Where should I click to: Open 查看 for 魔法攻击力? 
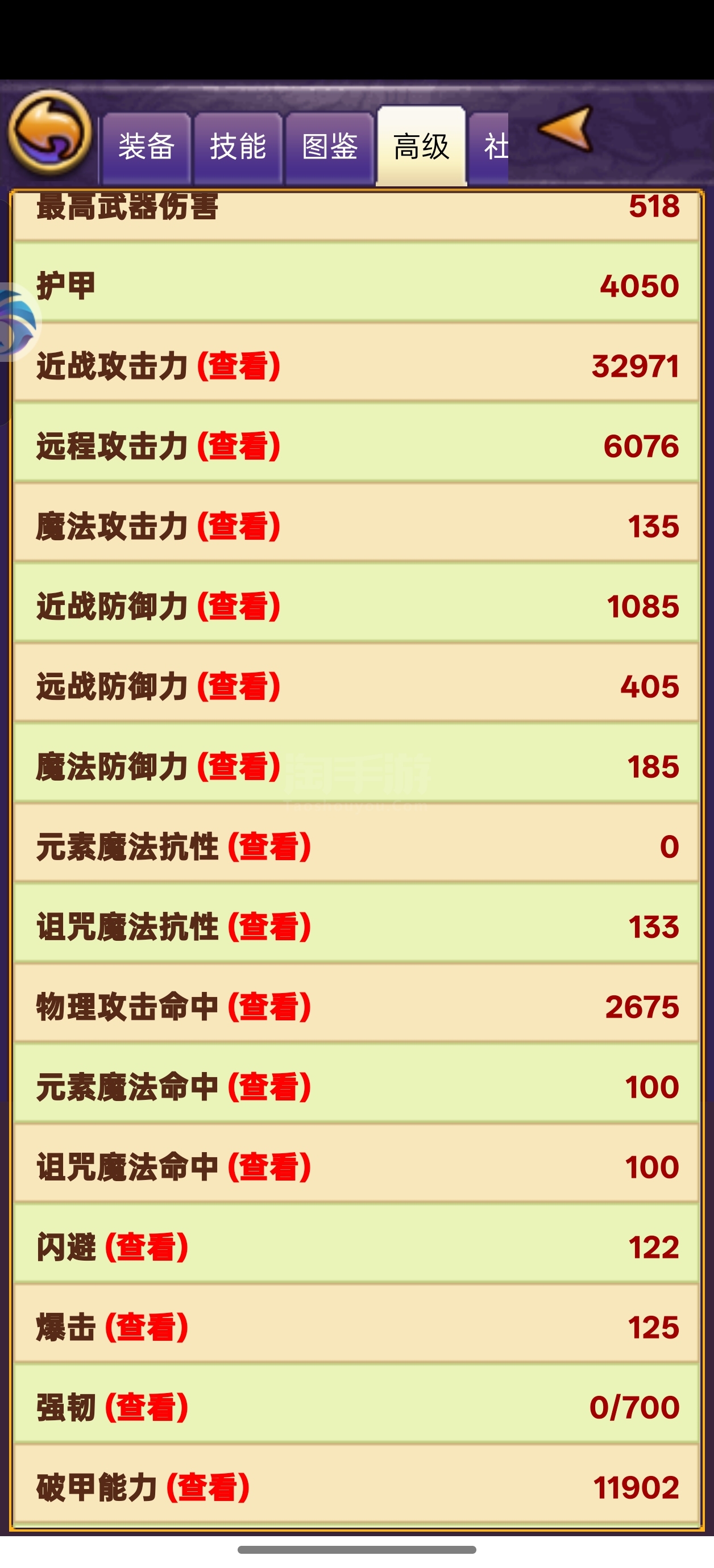point(239,527)
